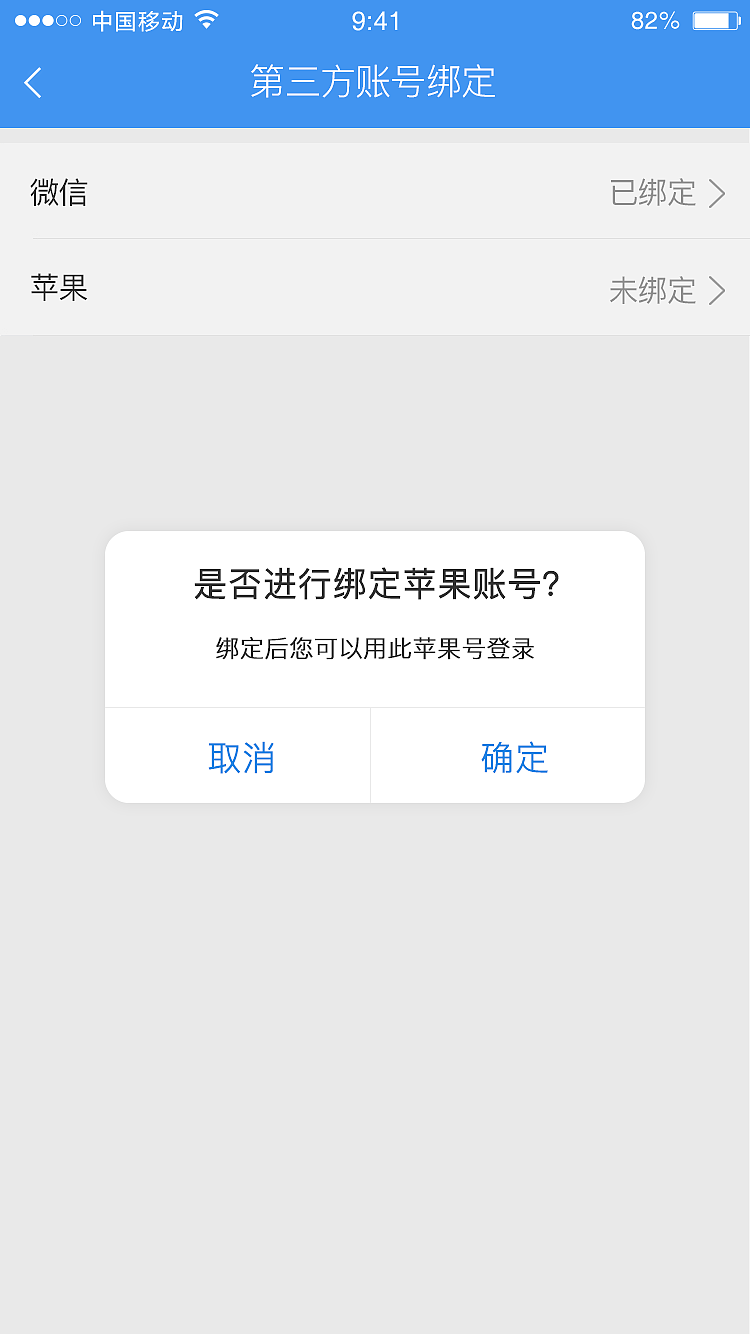Image resolution: width=750 pixels, height=1334 pixels.
Task: Open details via the 已绑定 disclosure arrow
Action: (716, 193)
